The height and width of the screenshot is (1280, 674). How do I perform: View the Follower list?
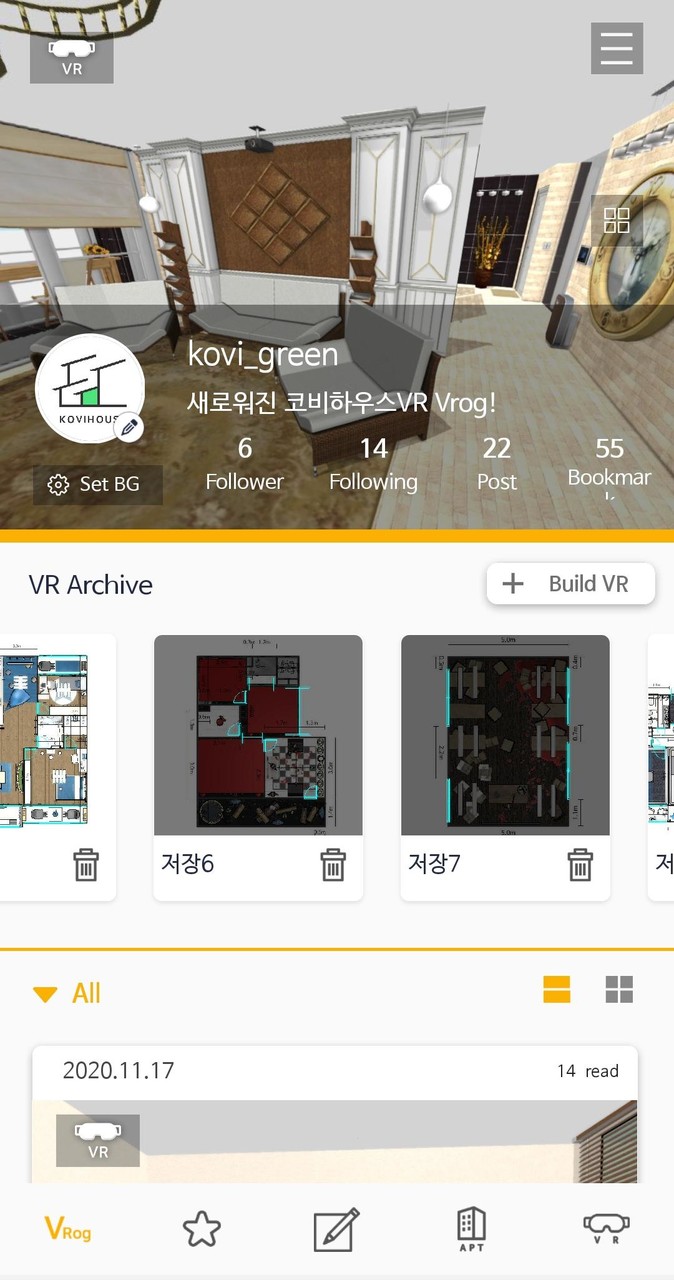click(245, 465)
